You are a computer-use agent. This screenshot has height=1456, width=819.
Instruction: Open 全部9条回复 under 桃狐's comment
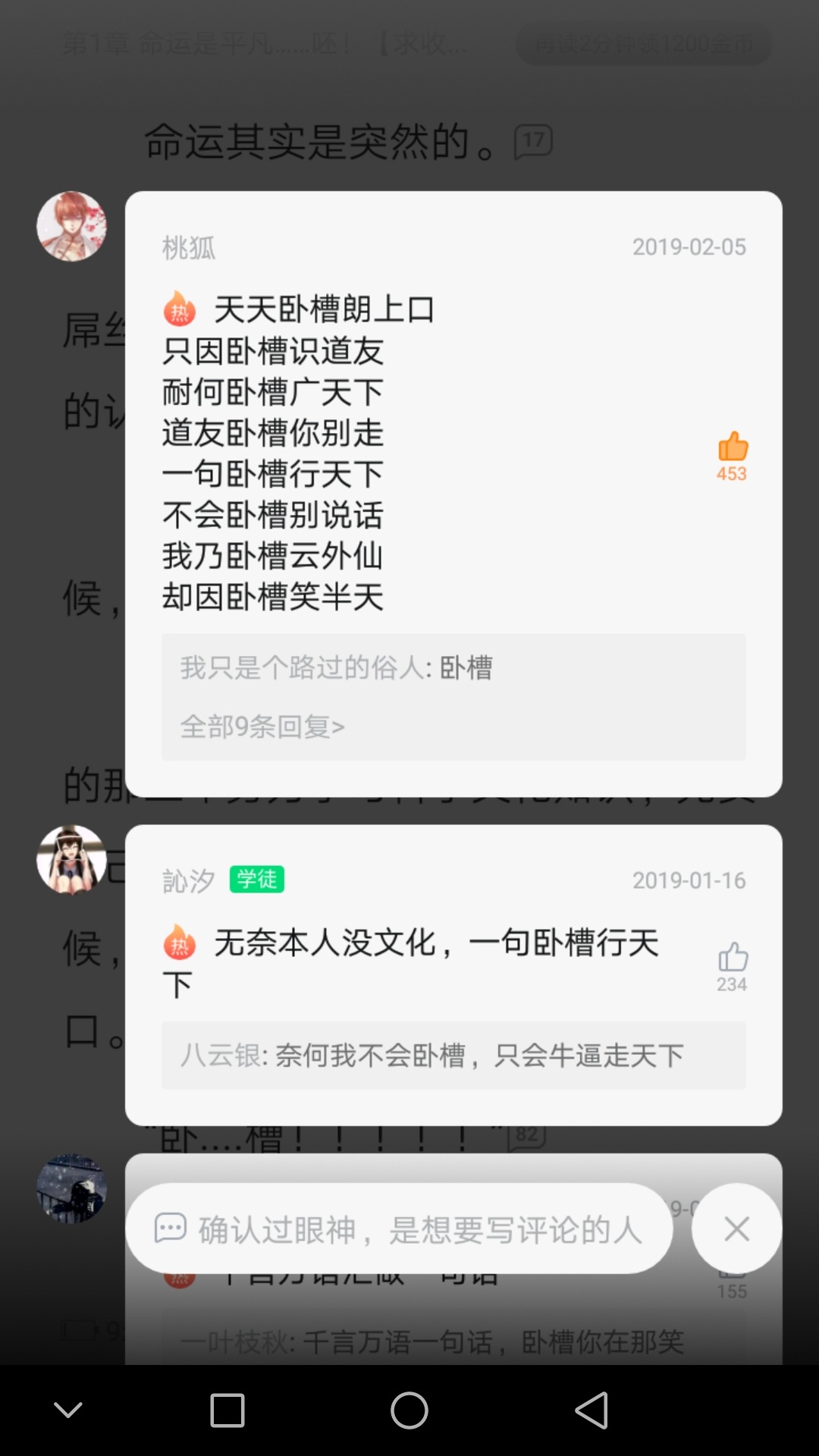(262, 727)
